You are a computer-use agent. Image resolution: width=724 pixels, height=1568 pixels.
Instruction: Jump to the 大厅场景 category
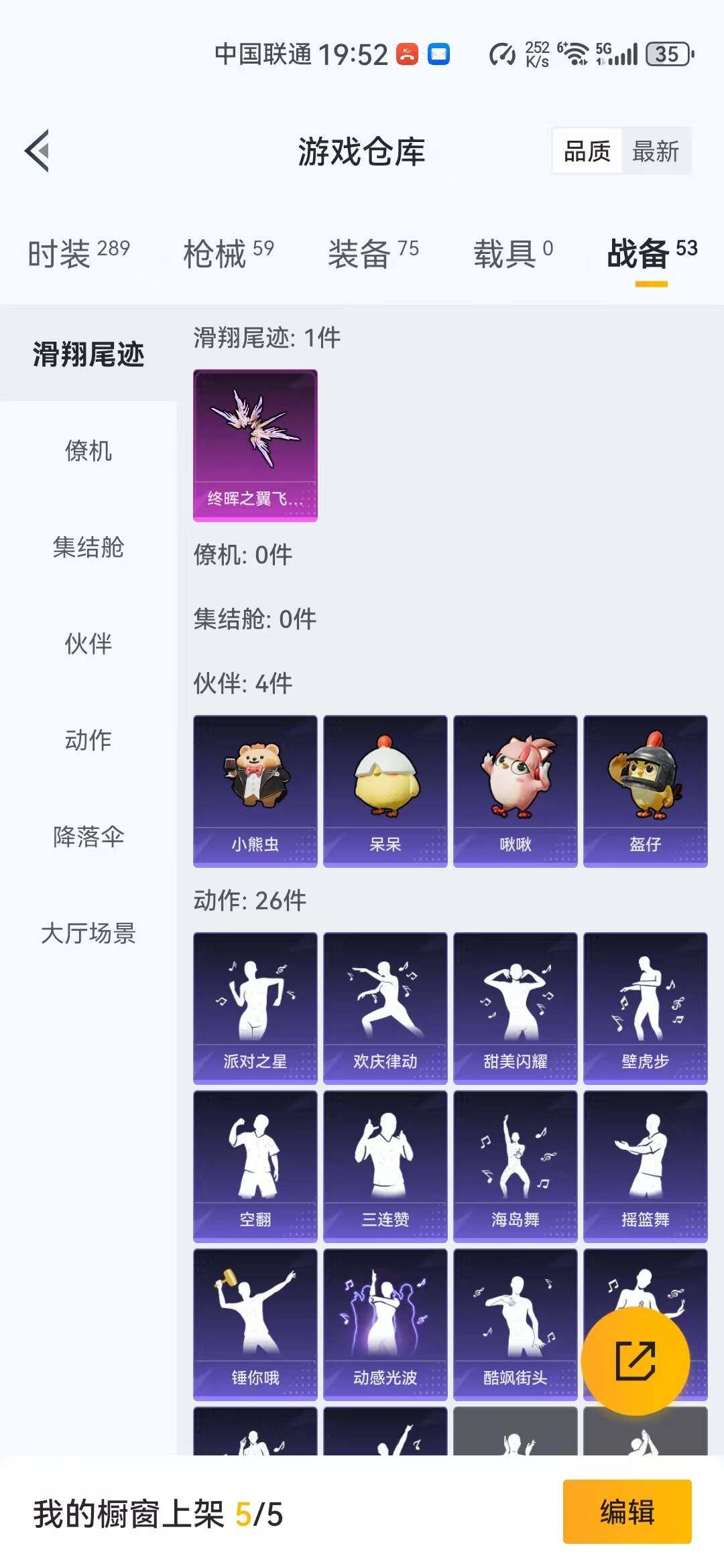[88, 933]
